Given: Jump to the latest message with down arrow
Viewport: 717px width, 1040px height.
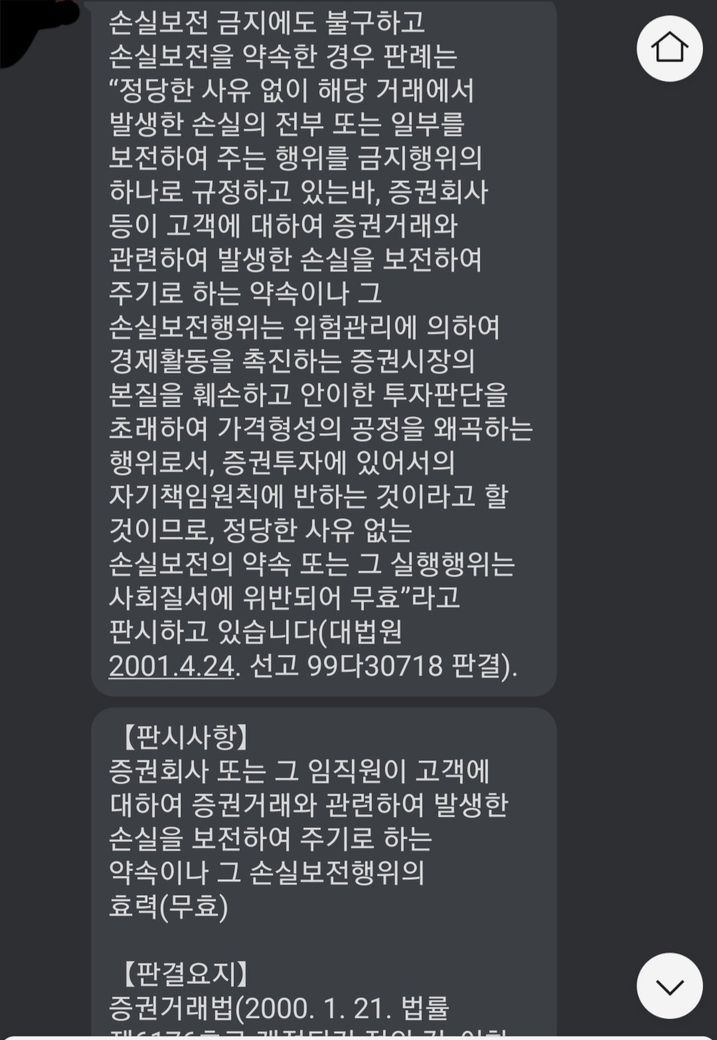Looking at the screenshot, I should 669,986.
